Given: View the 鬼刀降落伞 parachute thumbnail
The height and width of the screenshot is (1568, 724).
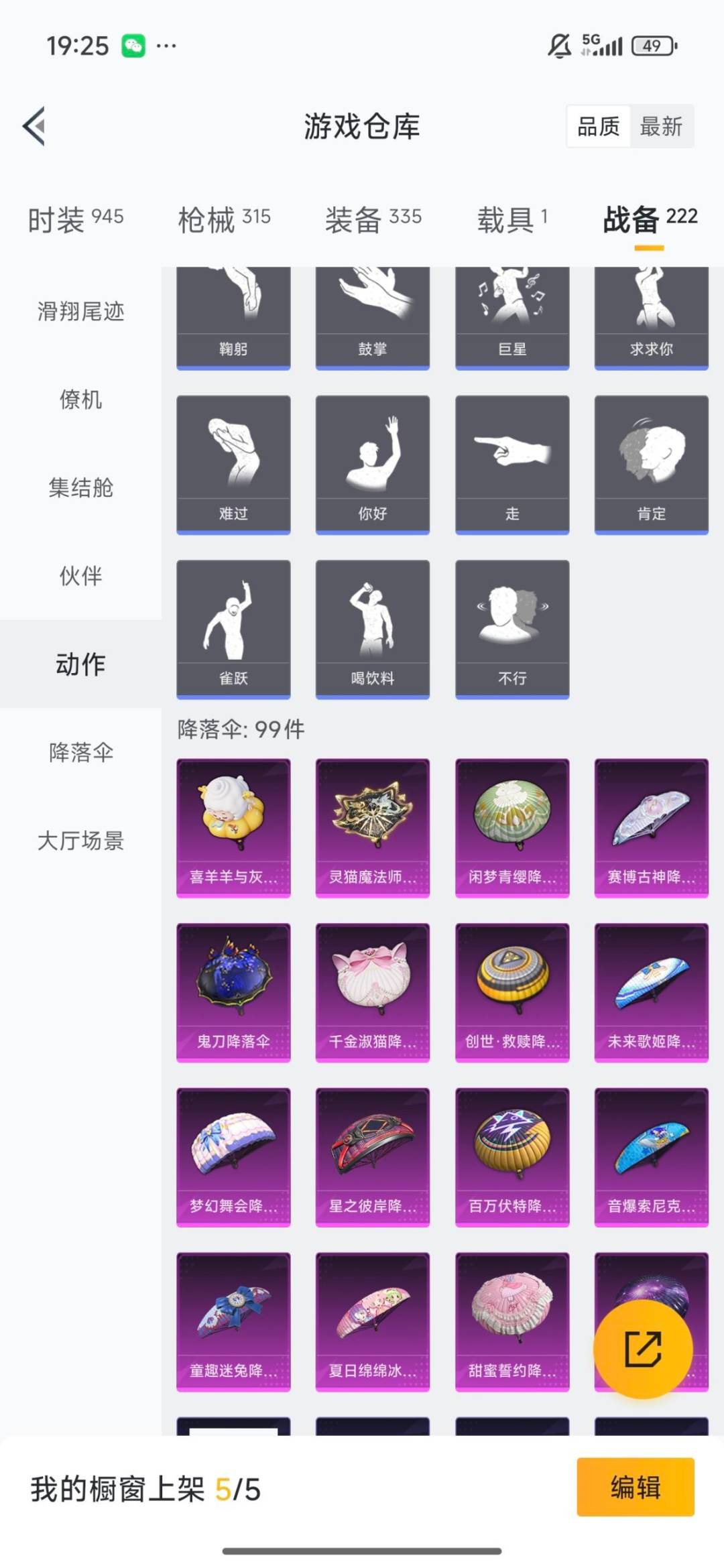Looking at the screenshot, I should [x=233, y=992].
